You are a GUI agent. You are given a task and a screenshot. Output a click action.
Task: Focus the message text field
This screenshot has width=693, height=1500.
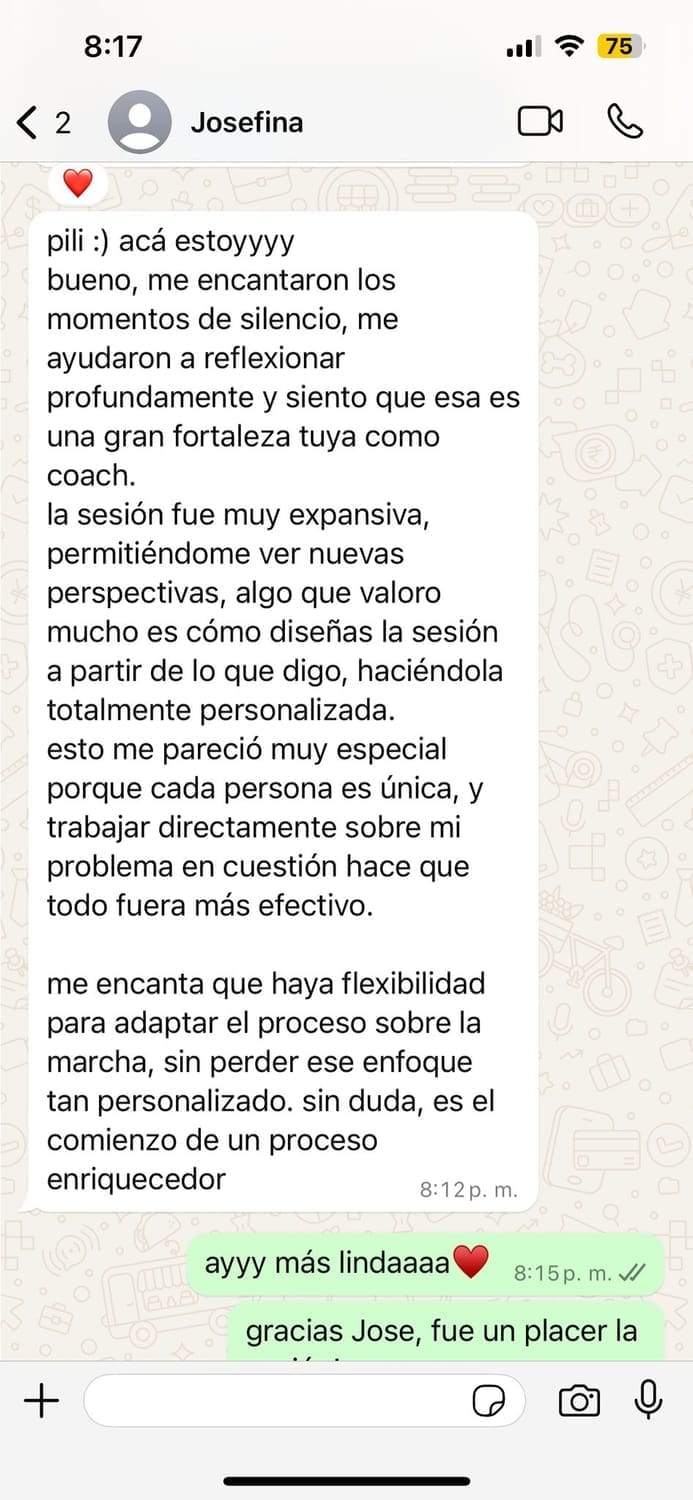tap(270, 1401)
